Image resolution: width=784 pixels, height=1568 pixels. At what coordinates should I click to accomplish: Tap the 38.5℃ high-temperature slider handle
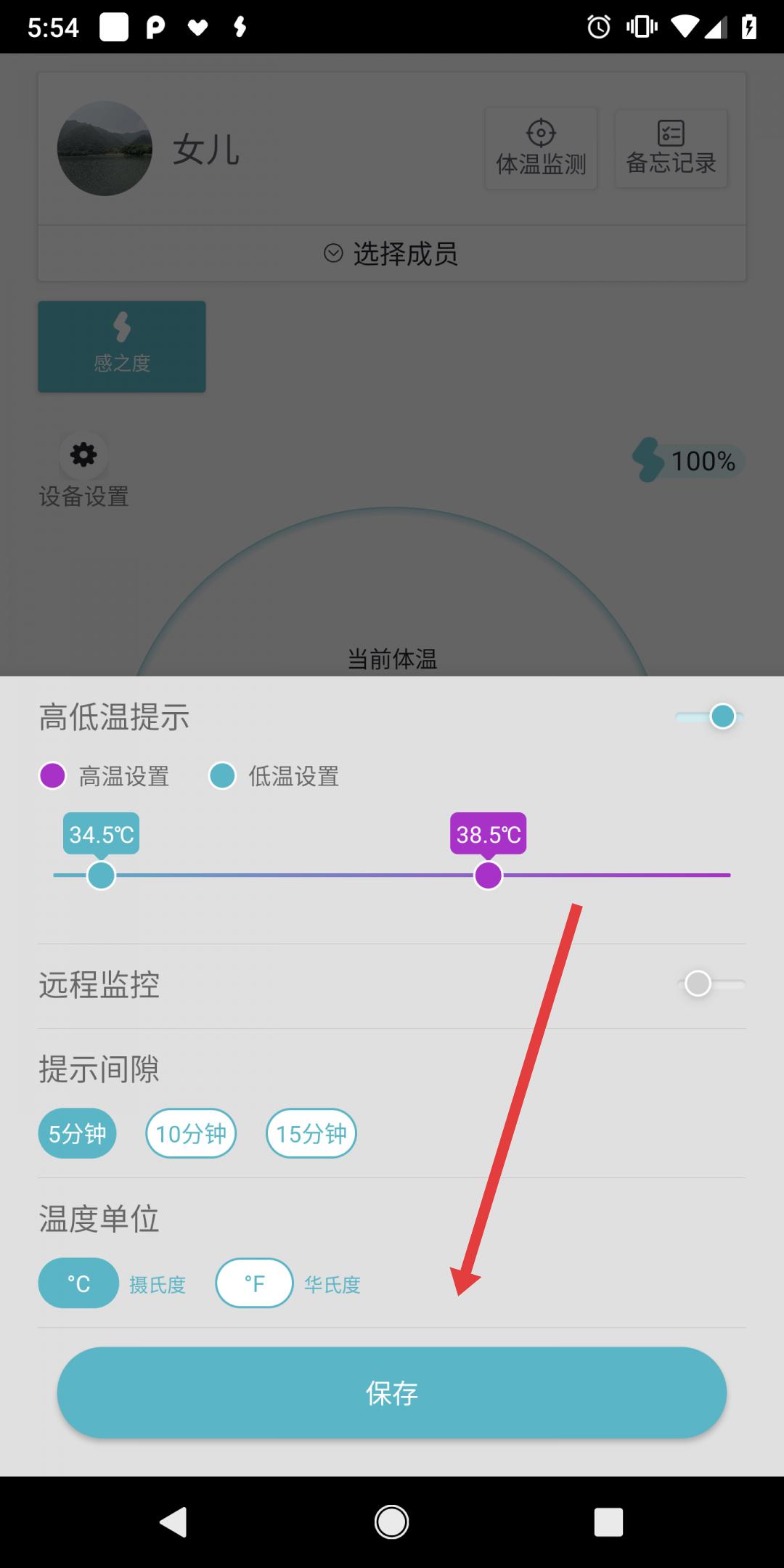click(x=489, y=875)
